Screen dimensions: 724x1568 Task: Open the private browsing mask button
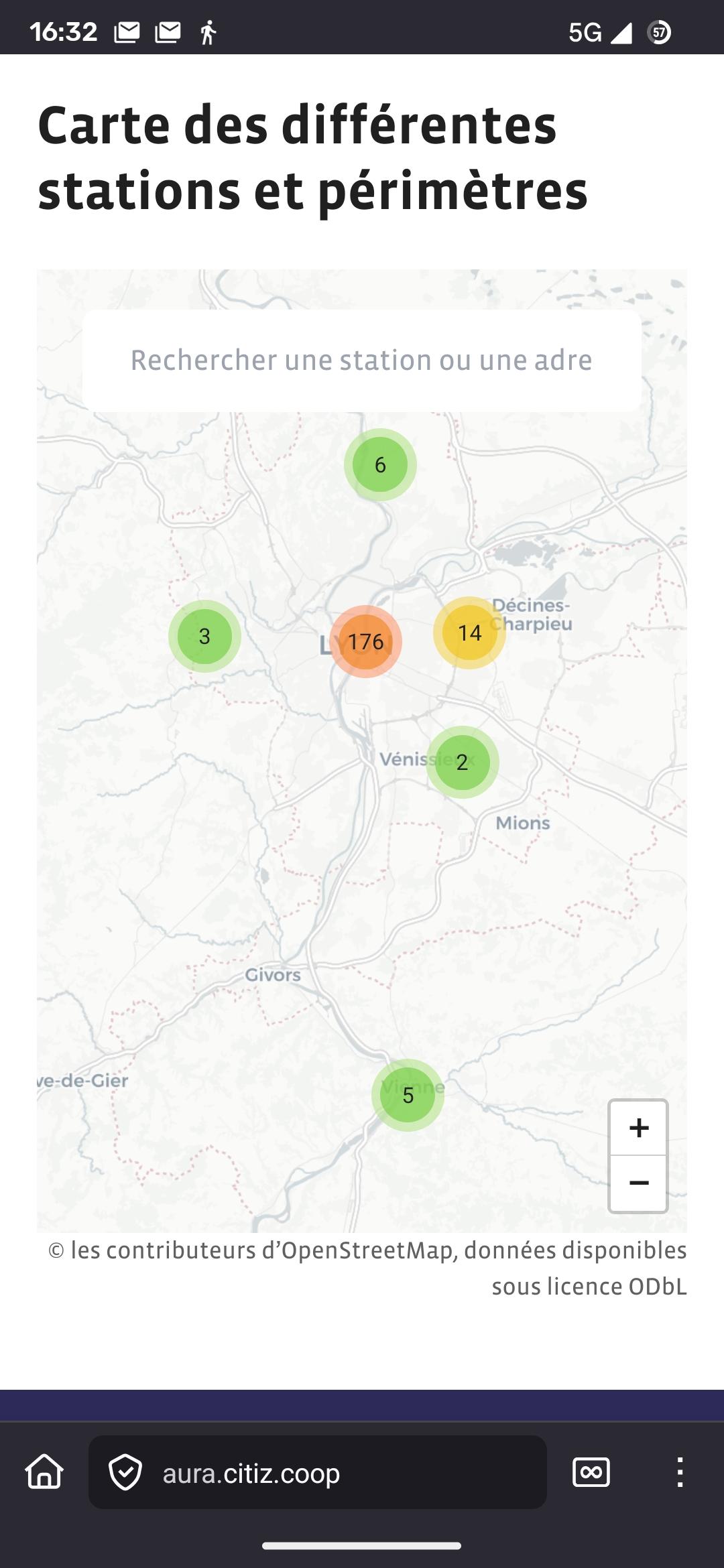point(591,1472)
